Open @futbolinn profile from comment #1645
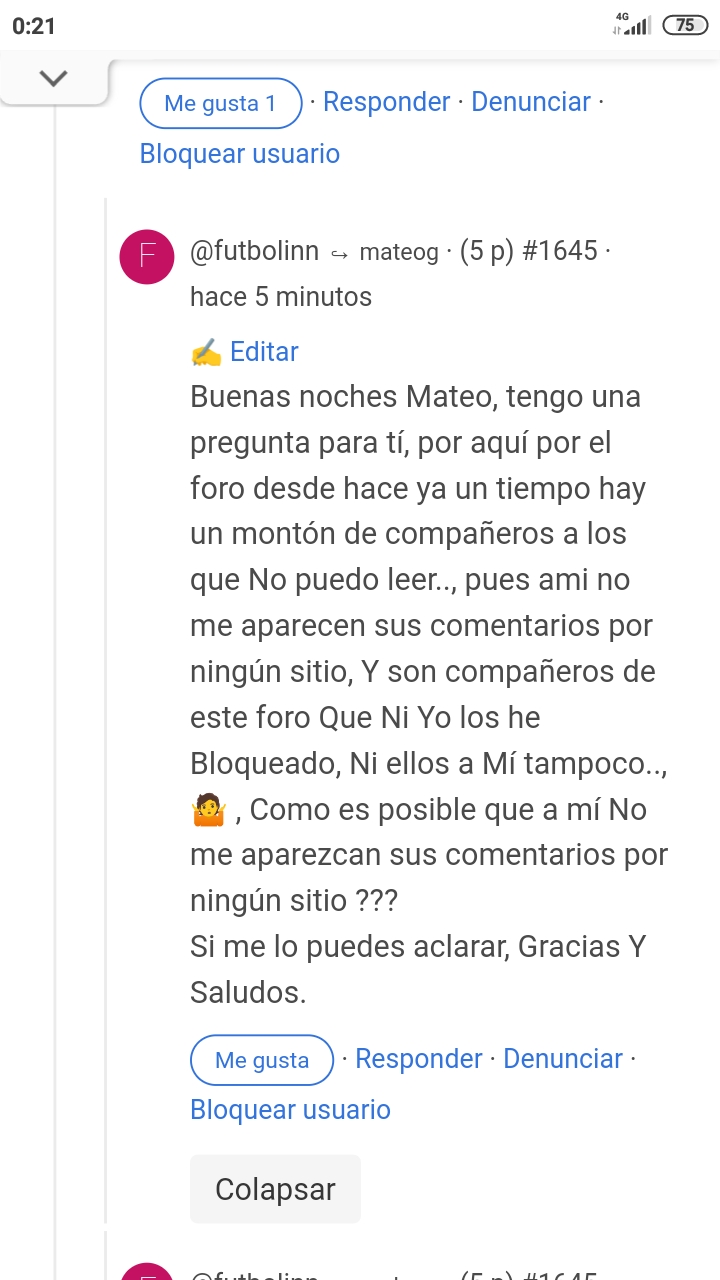The image size is (720, 1280). coord(254,251)
